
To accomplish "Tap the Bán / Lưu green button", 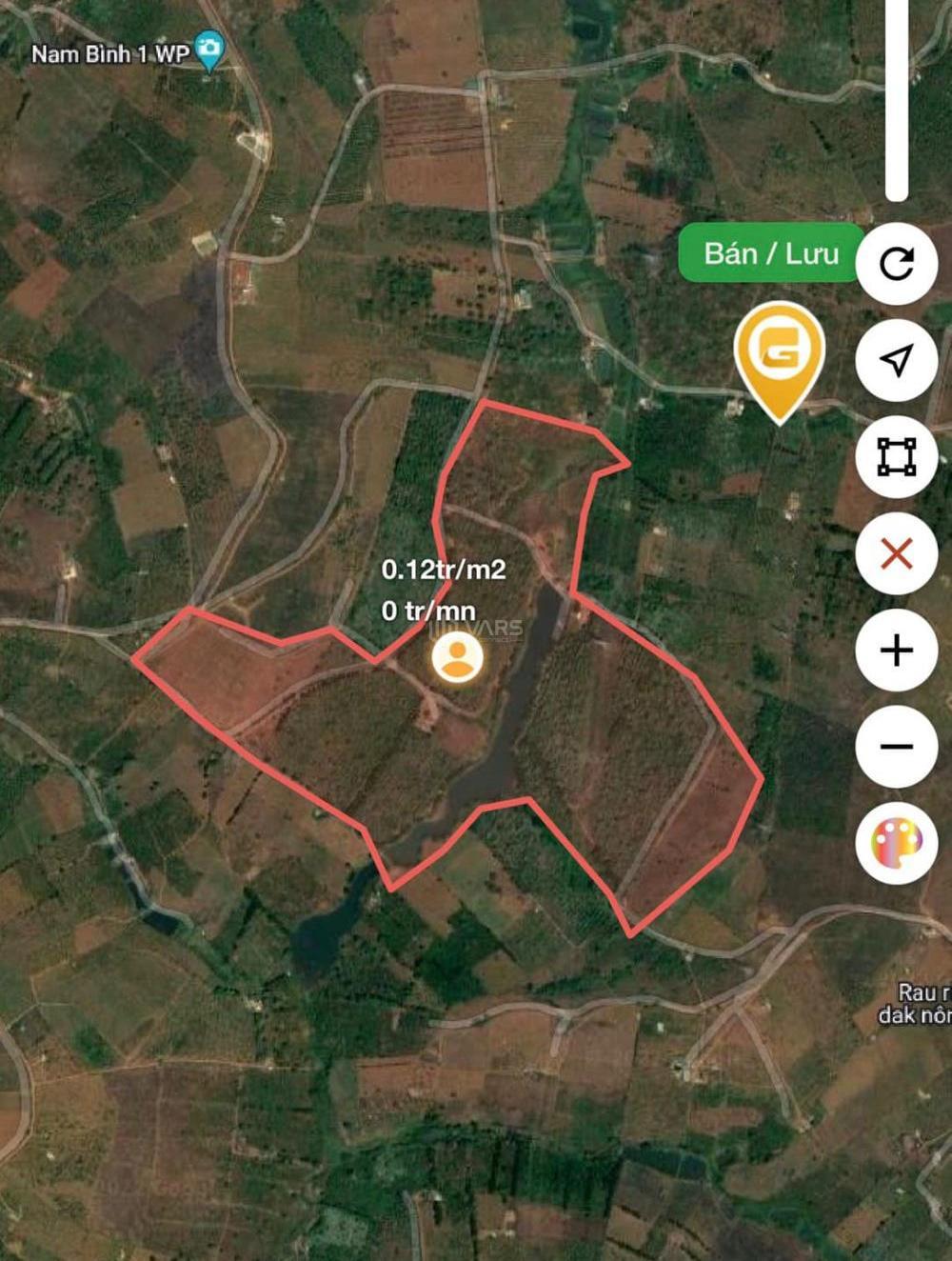I will point(770,253).
